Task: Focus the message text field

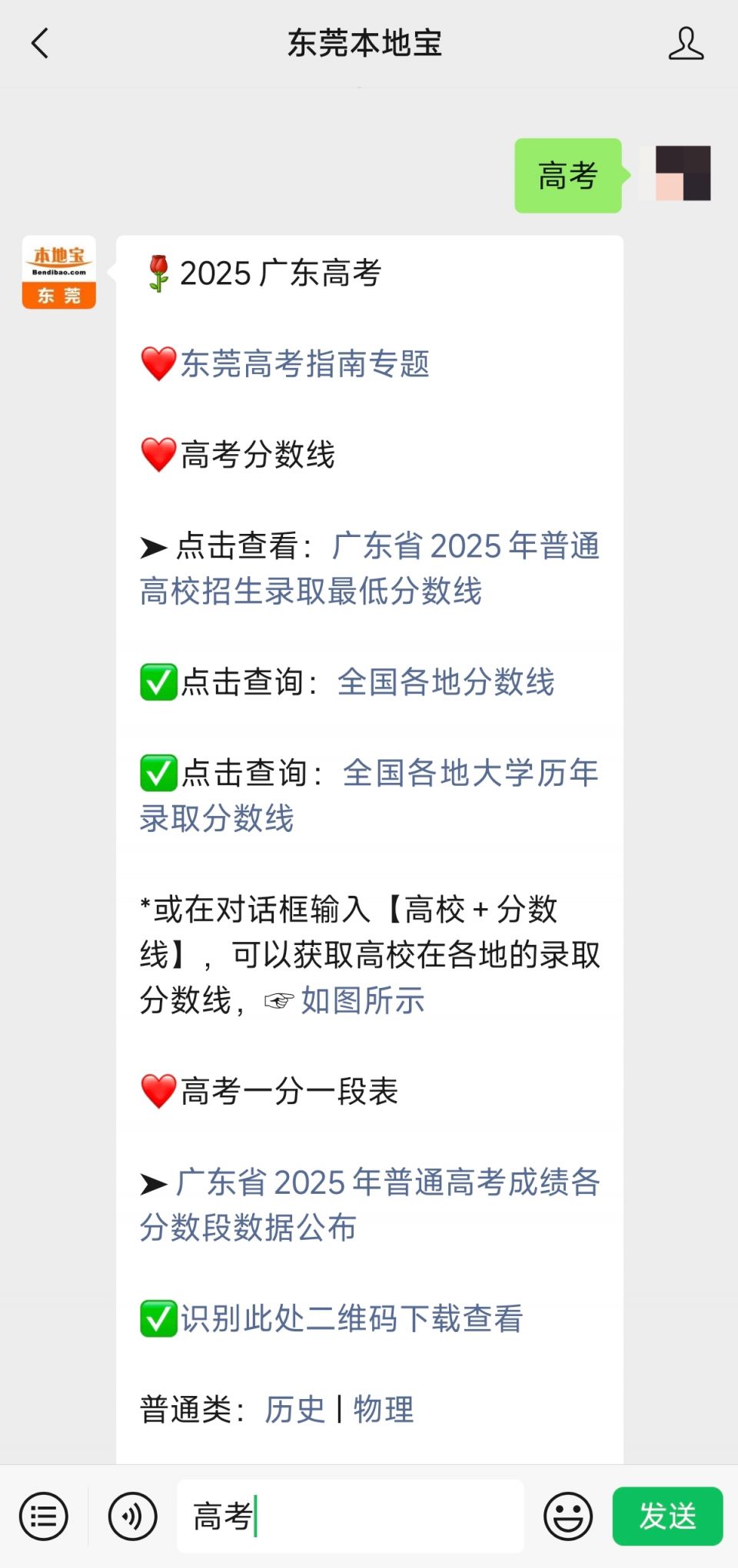Action: [x=384, y=1517]
